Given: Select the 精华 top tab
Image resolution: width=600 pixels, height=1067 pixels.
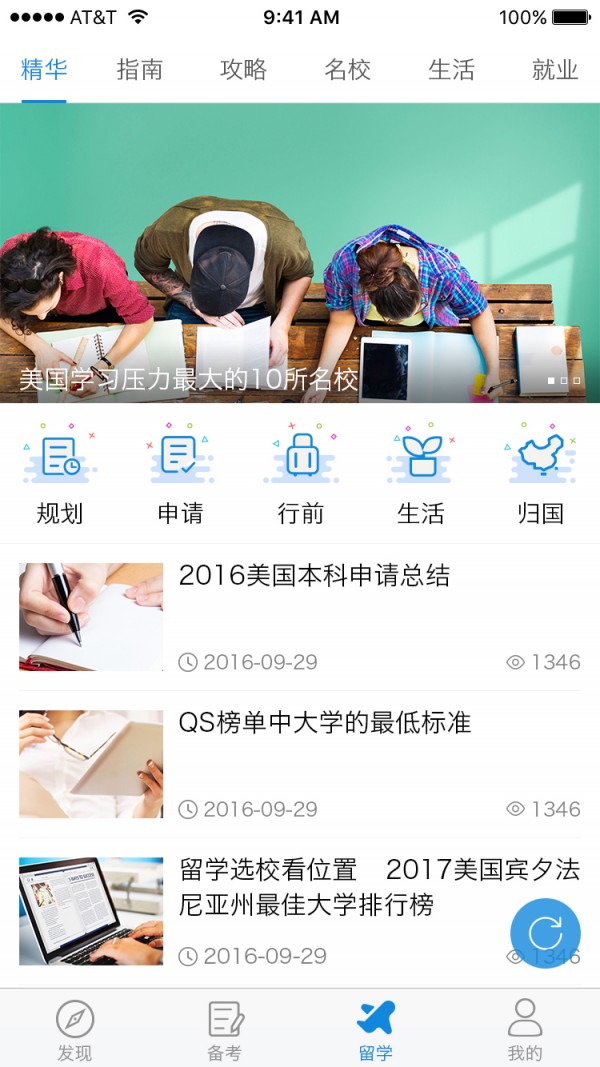Looking at the screenshot, I should pos(44,70).
